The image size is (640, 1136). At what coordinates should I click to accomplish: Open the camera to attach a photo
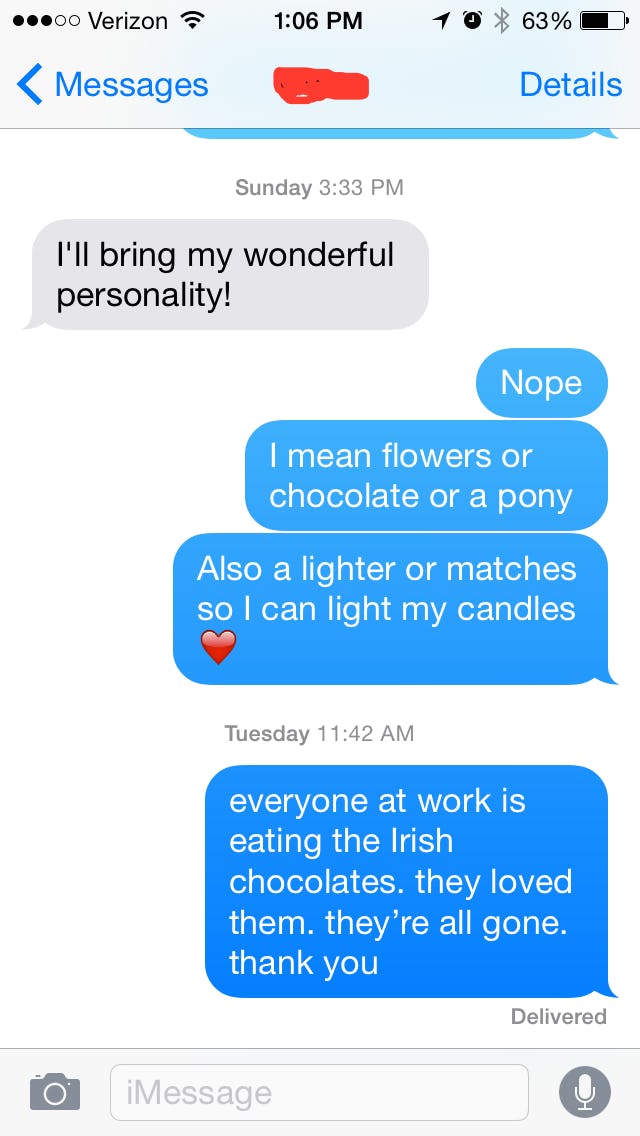tap(55, 1092)
